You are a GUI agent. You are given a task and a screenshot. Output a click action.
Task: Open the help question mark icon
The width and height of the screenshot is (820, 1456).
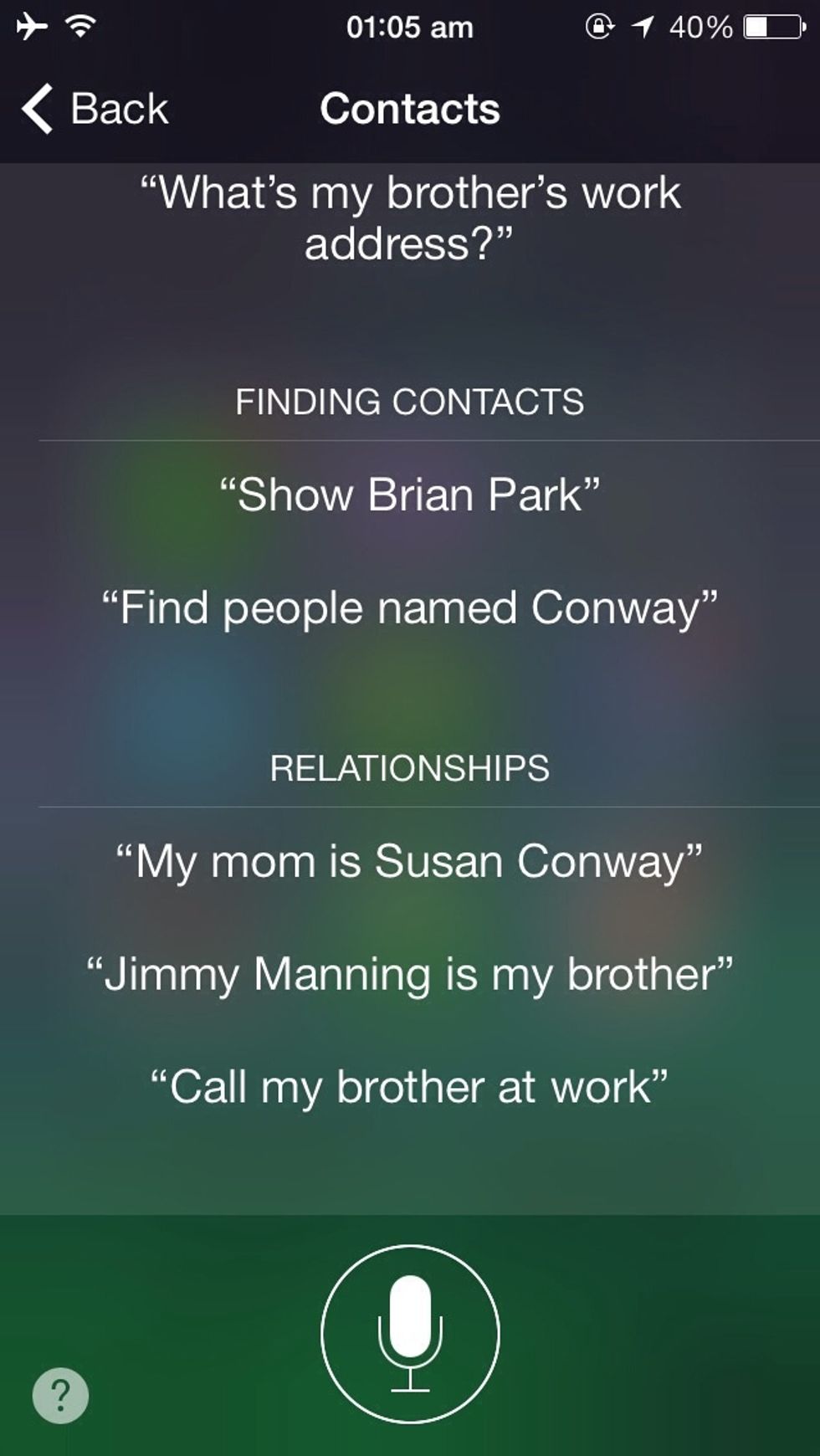[x=60, y=1395]
